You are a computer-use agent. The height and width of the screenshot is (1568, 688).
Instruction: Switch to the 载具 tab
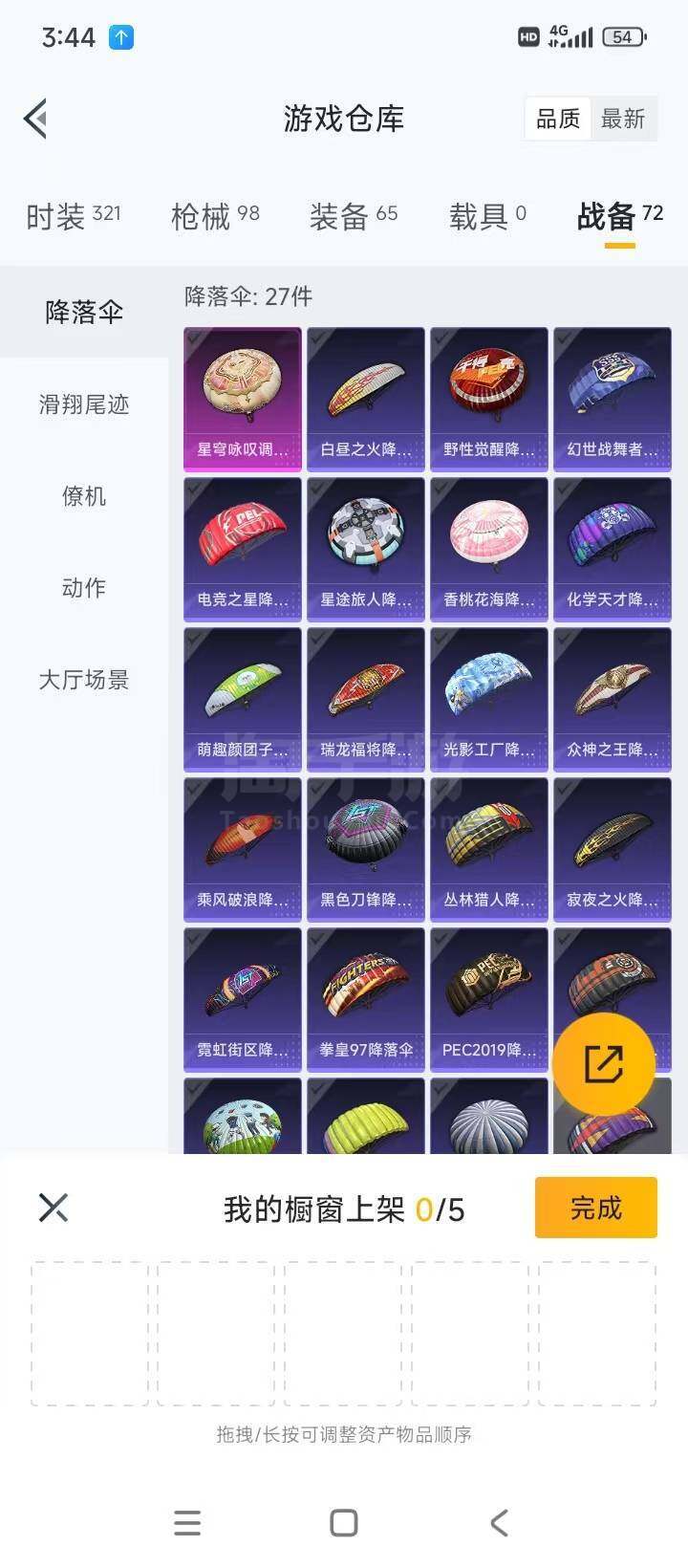click(487, 217)
